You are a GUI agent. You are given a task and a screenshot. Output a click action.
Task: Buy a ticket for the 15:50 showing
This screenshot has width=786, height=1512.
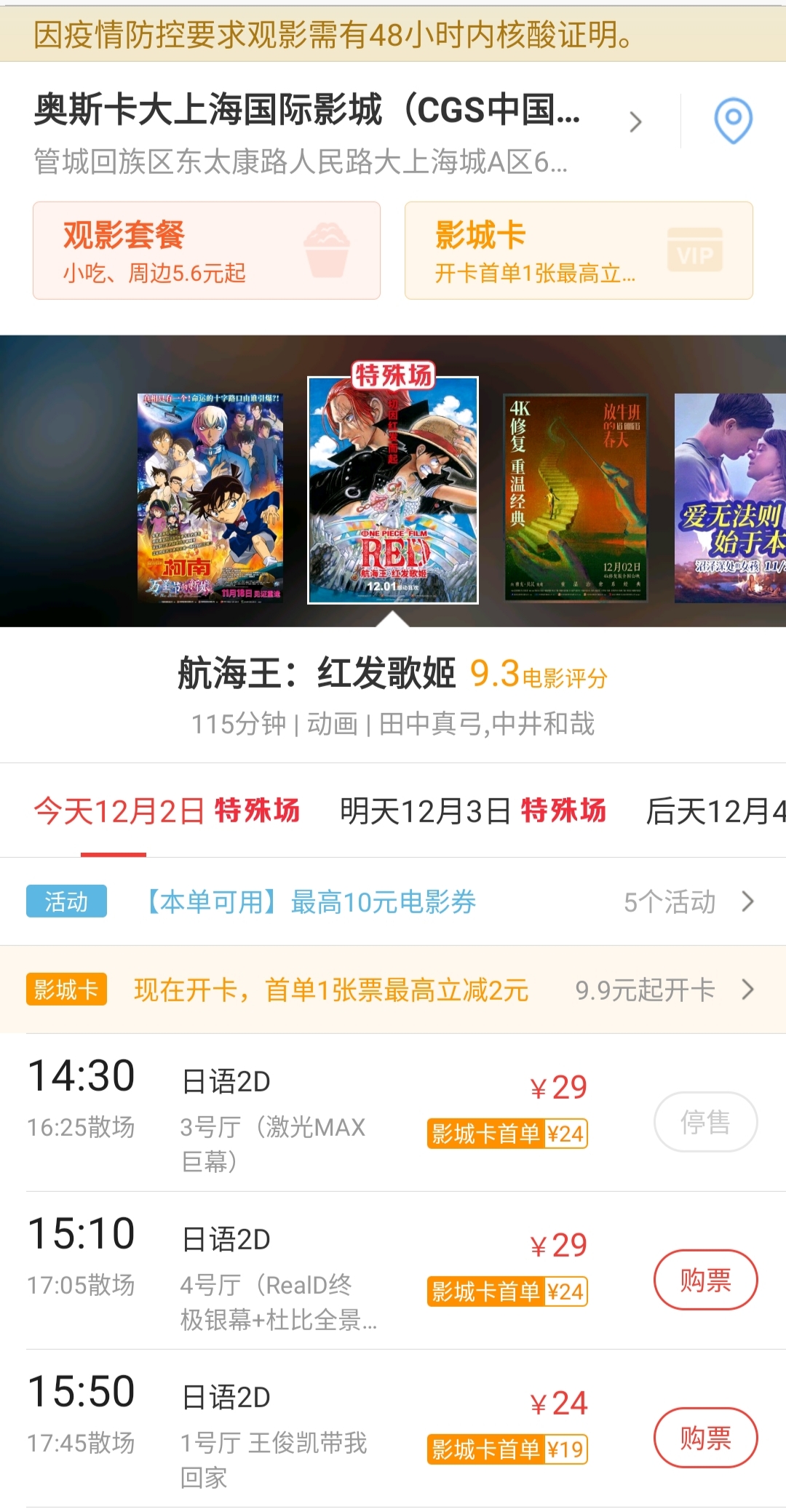[x=705, y=1437]
